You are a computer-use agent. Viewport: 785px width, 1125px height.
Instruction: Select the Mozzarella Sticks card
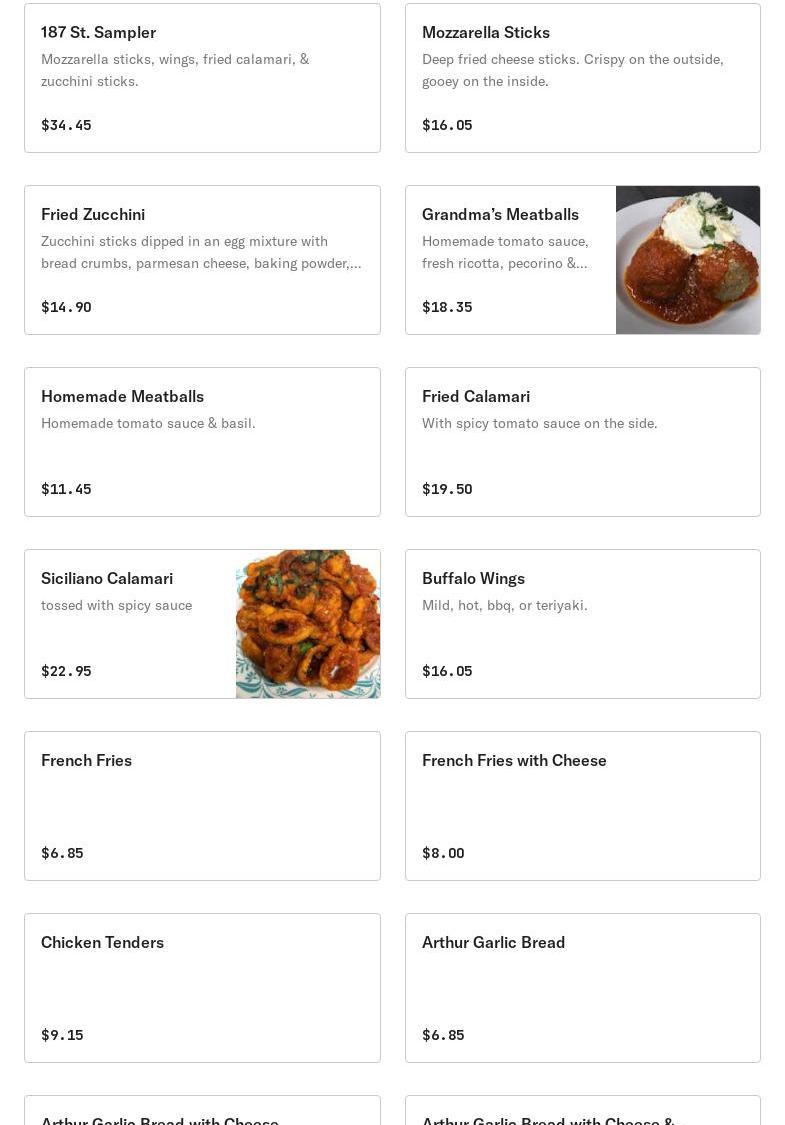[x=582, y=78]
